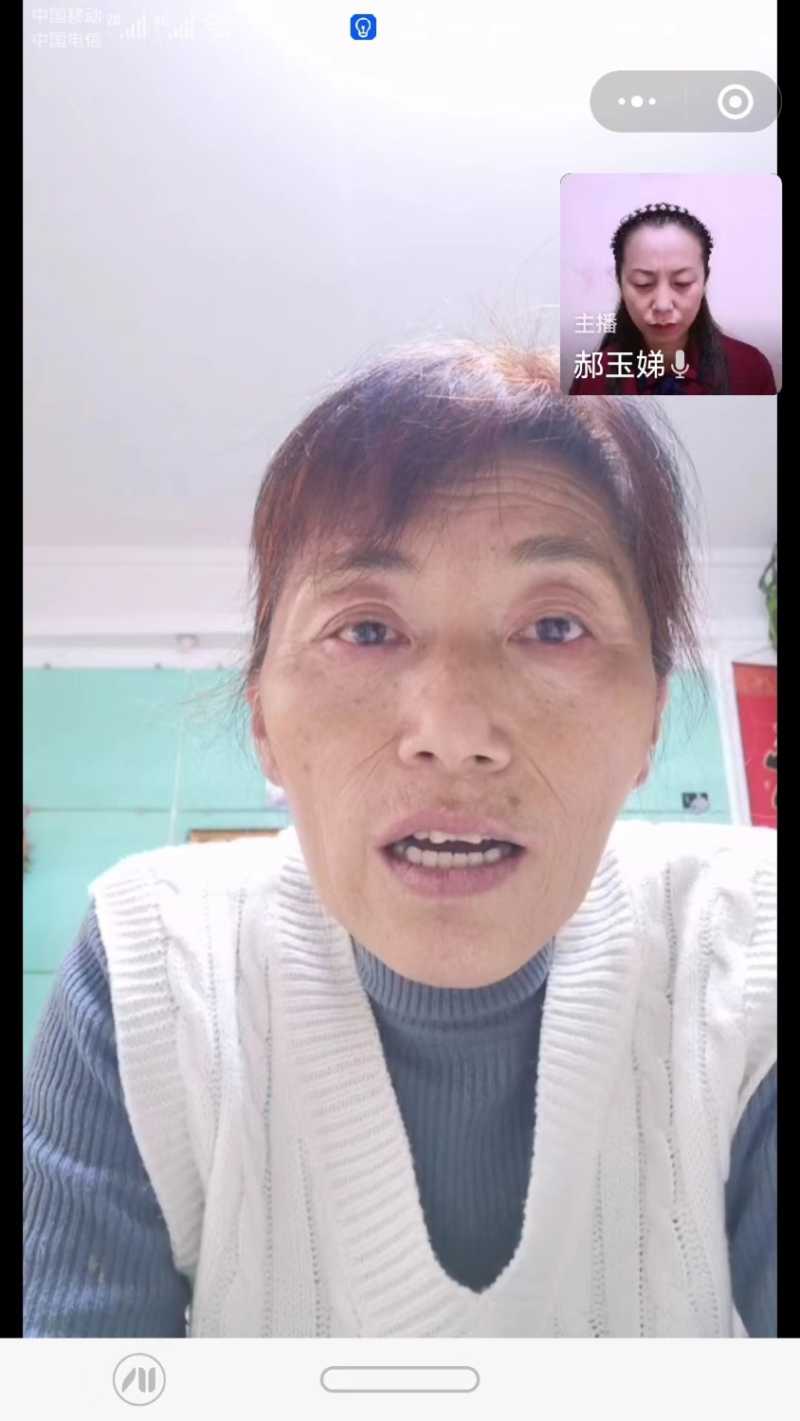Screen dimensions: 800x1421
Task: Tap the home gesture pill
Action: 400,1379
